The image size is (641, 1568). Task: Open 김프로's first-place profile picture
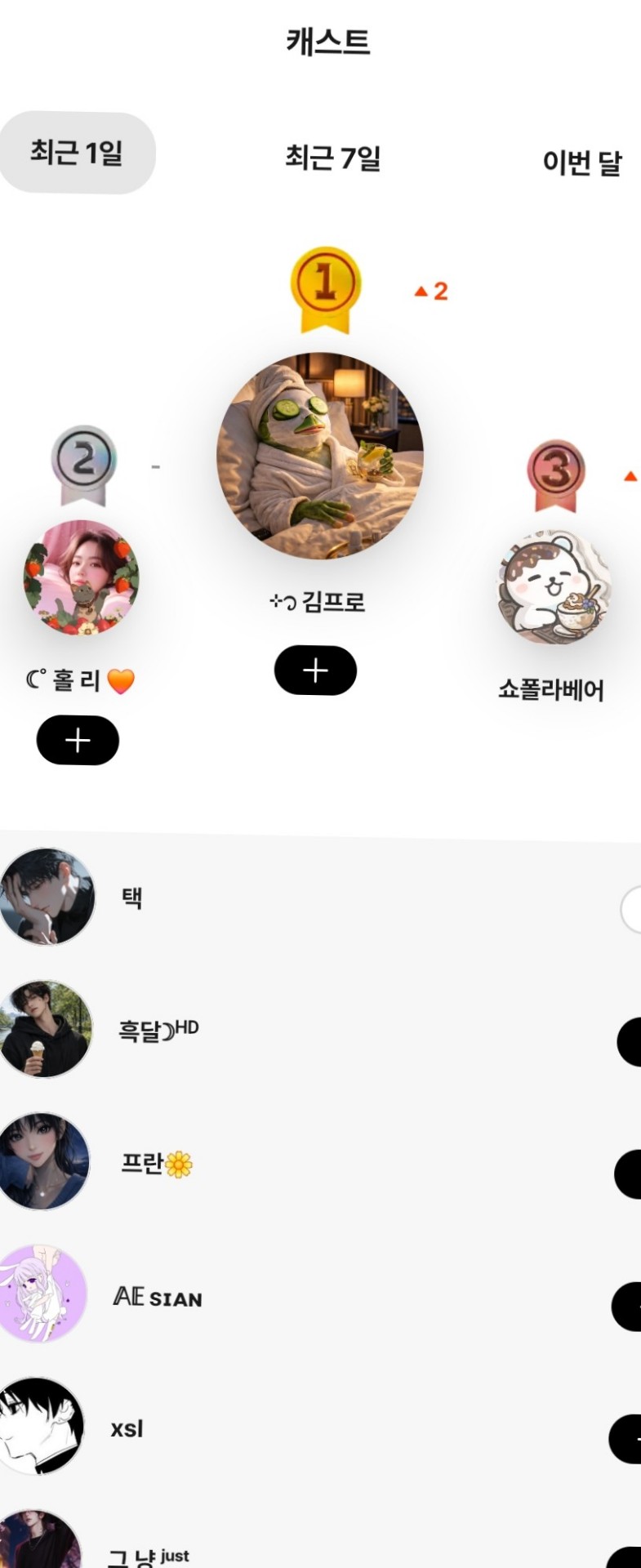point(320,455)
